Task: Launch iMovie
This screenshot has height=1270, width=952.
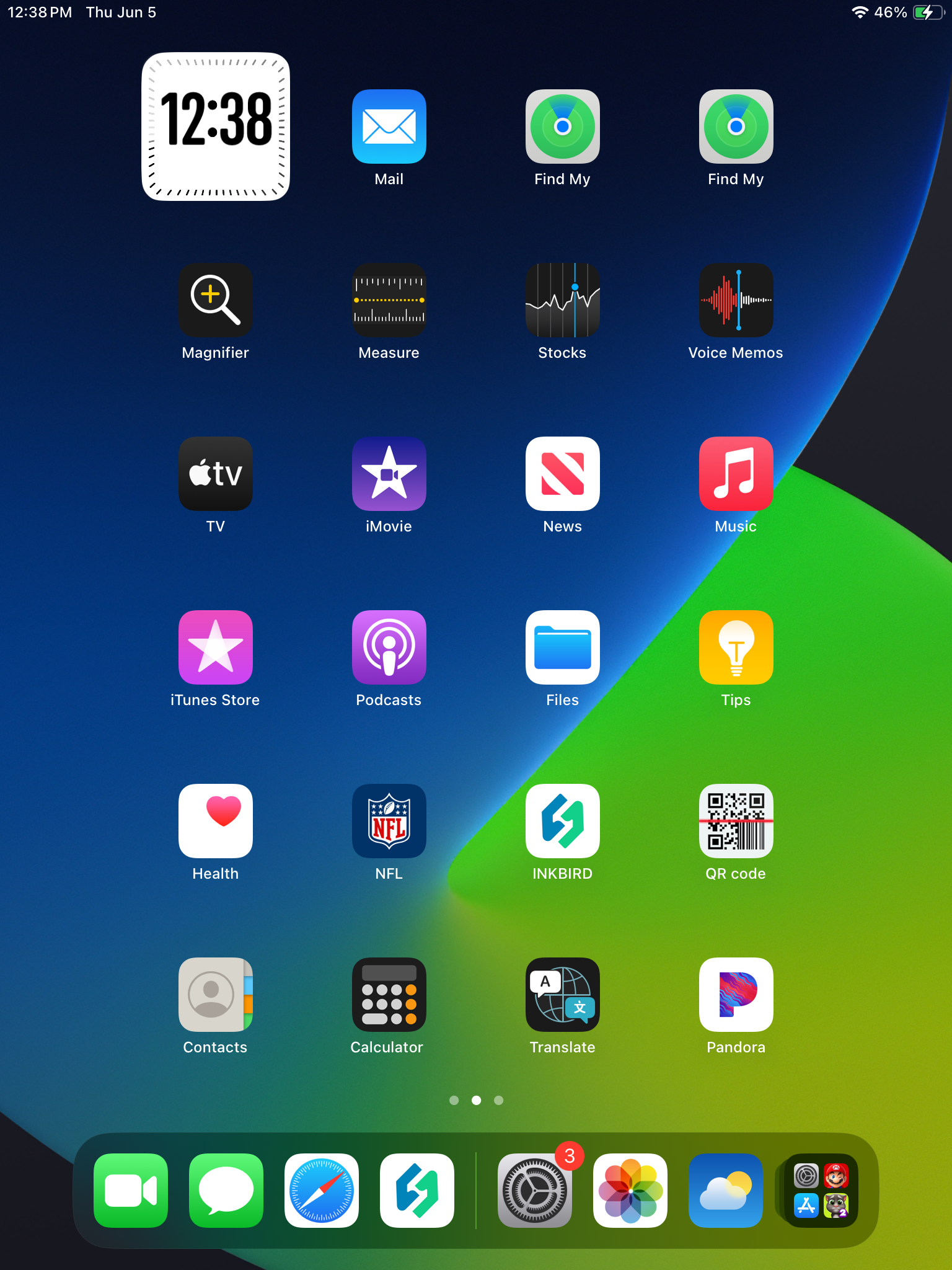Action: (x=389, y=474)
